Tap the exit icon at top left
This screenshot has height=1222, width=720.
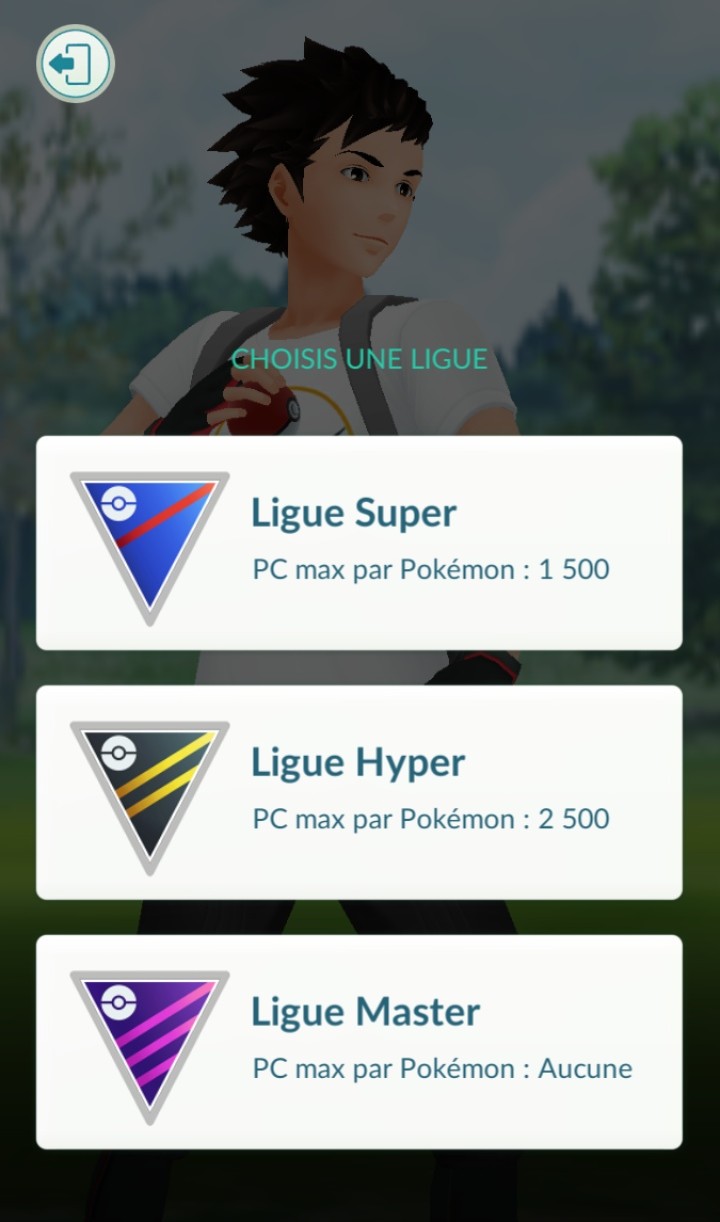(75, 64)
